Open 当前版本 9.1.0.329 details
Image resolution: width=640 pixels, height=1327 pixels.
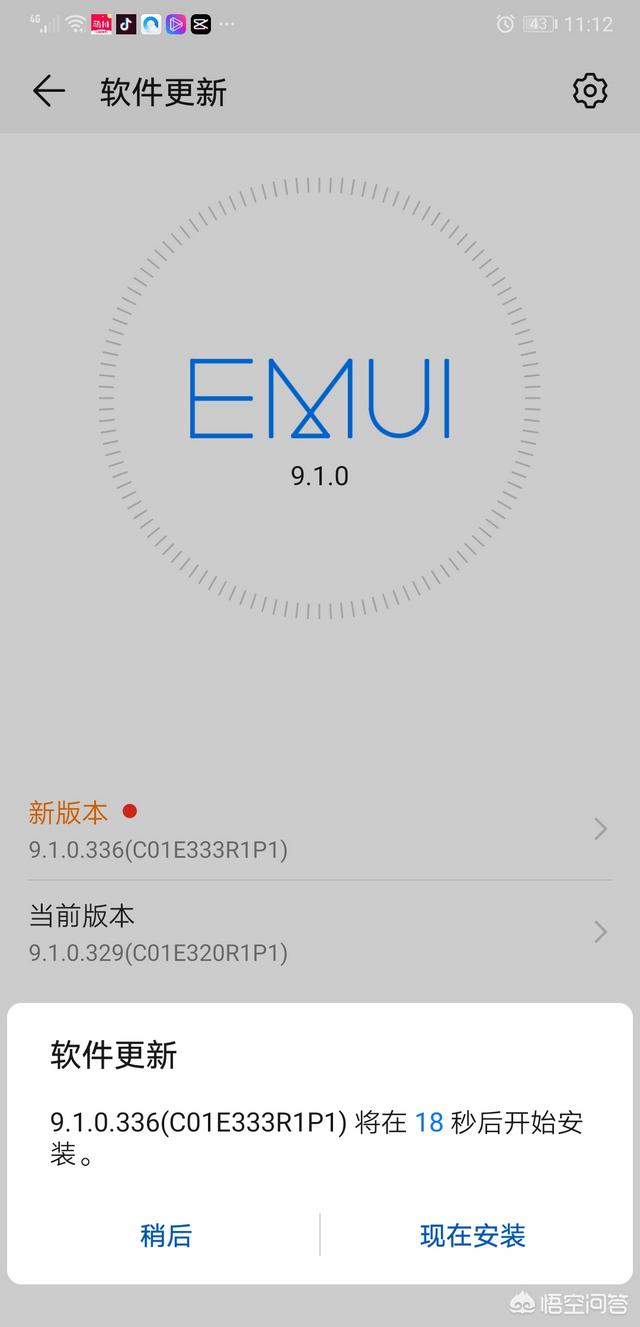318,933
